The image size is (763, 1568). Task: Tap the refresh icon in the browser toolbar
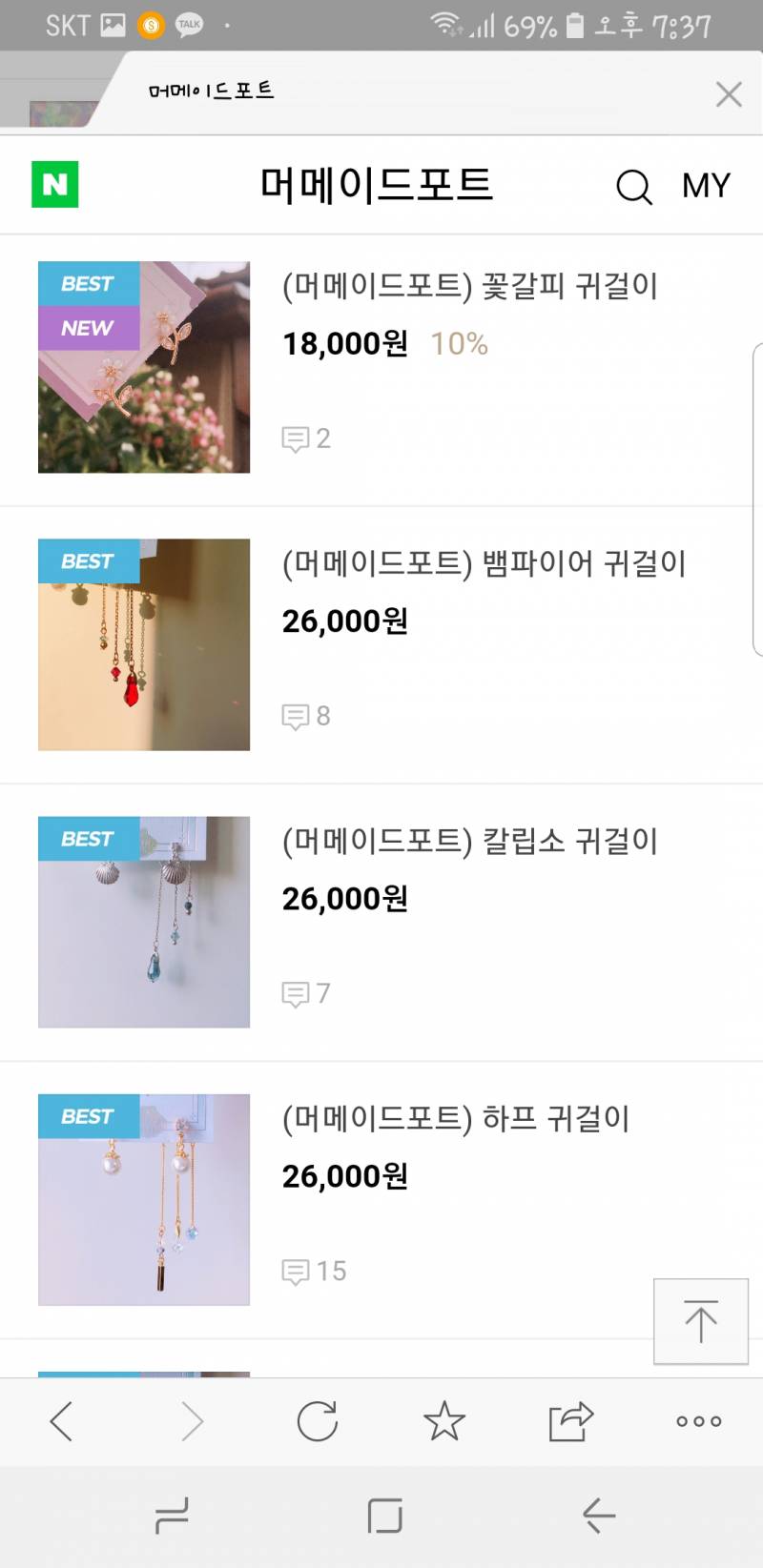318,1420
